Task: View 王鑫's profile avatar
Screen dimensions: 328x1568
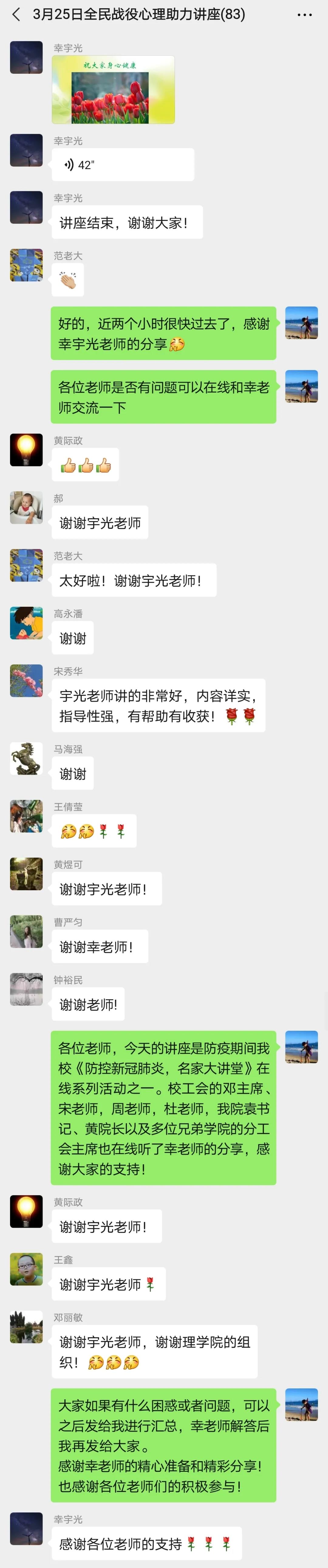Action: point(26,1269)
